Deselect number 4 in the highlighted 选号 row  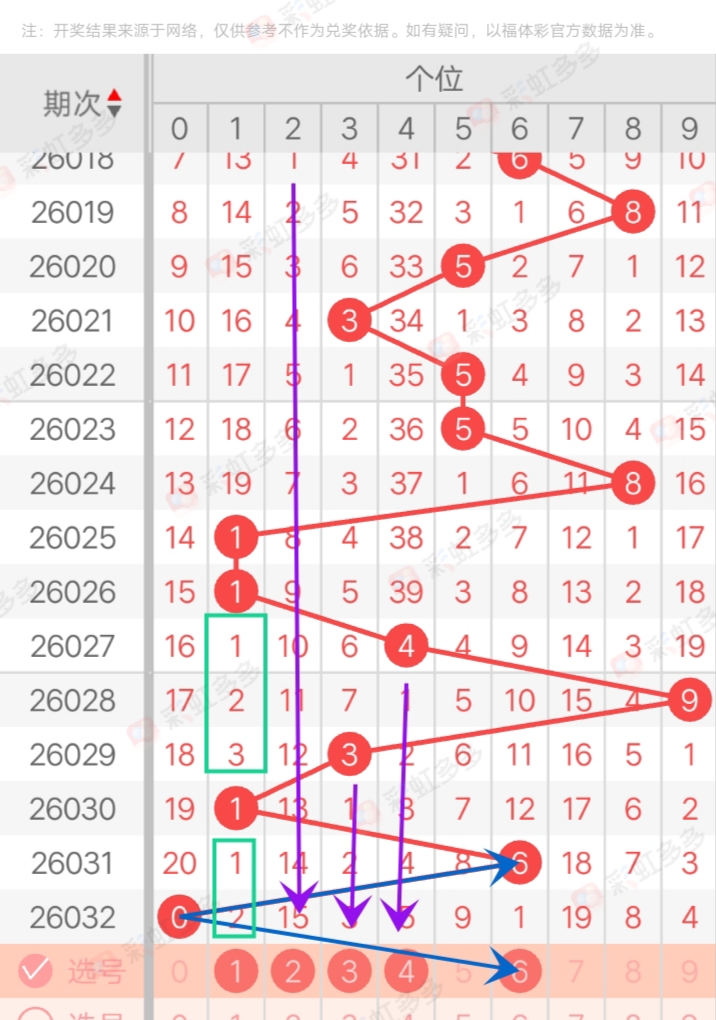point(406,971)
